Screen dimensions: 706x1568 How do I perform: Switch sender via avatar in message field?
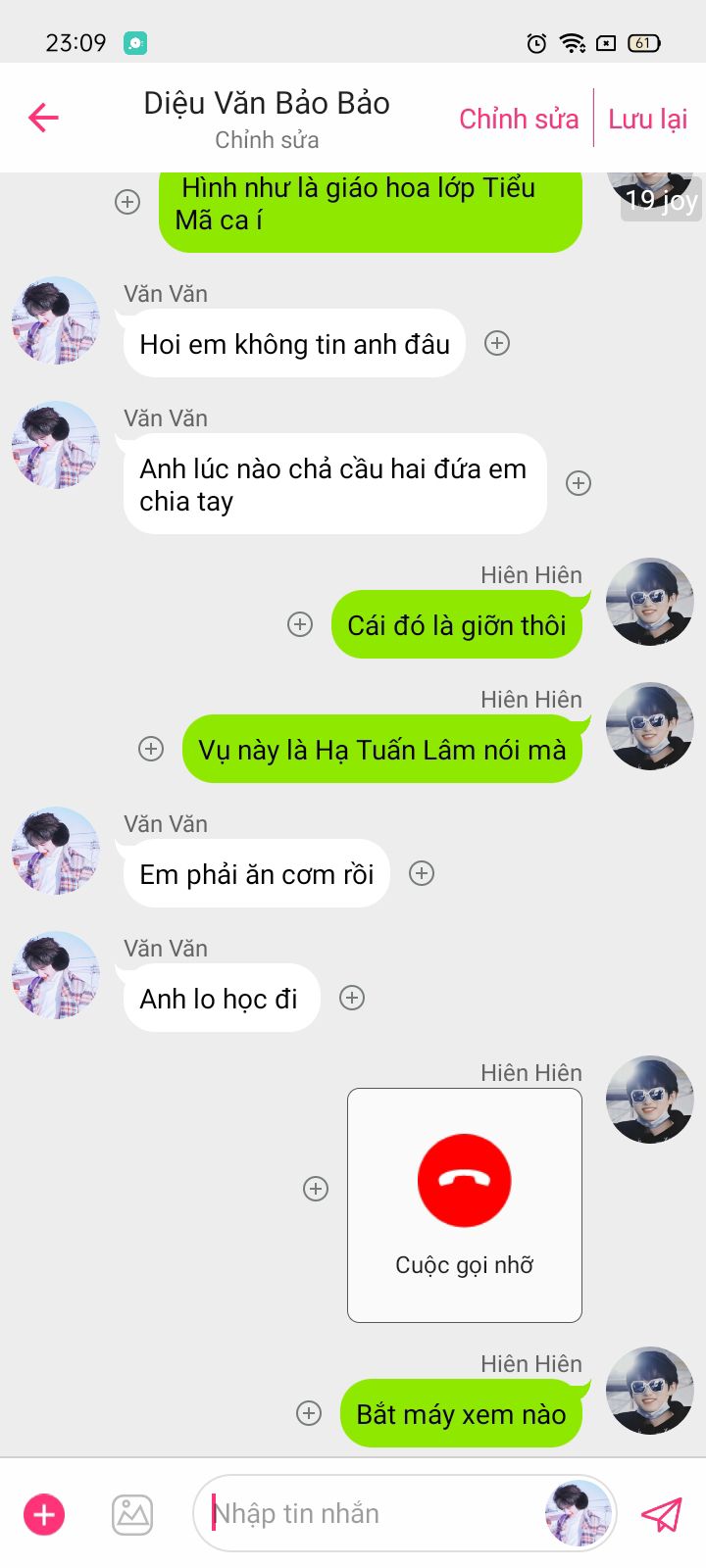579,1514
